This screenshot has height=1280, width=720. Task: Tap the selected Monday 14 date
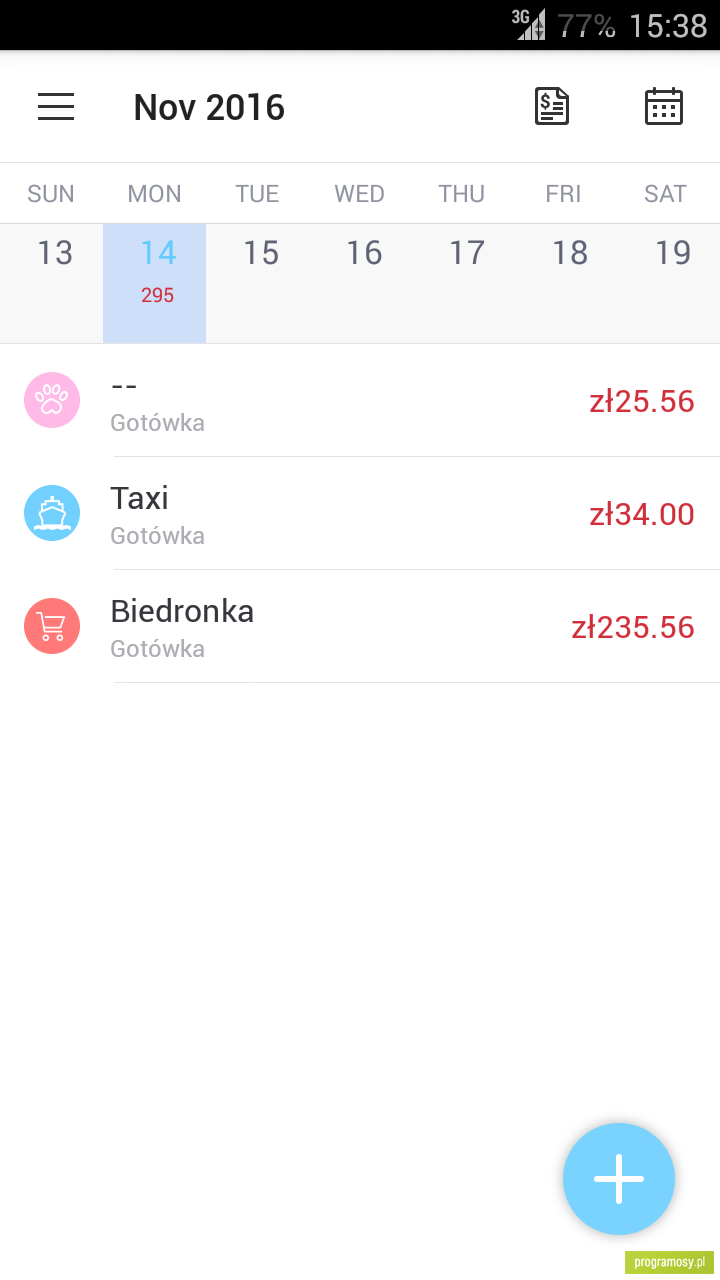154,283
